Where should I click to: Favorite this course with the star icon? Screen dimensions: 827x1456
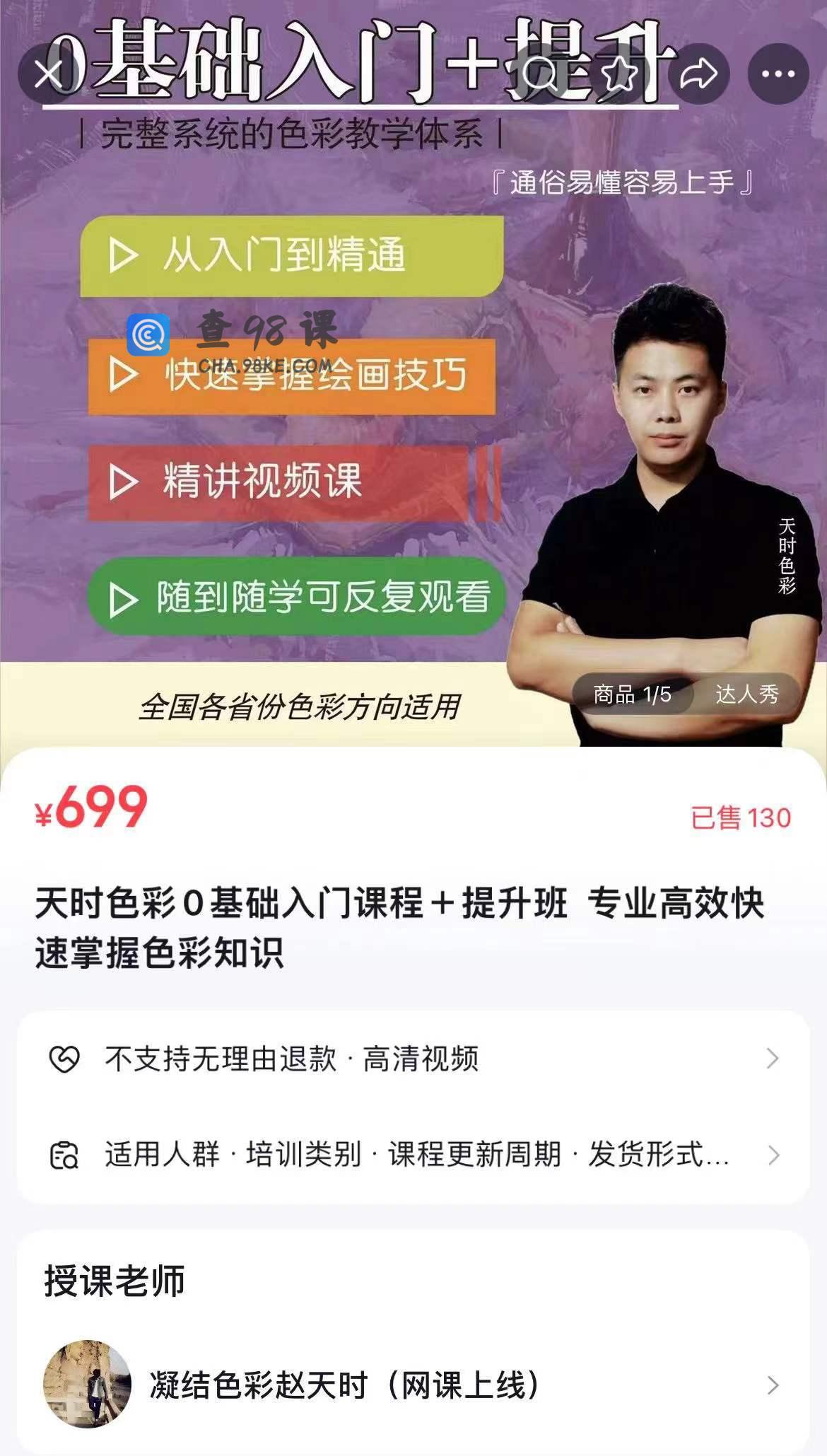coord(620,74)
